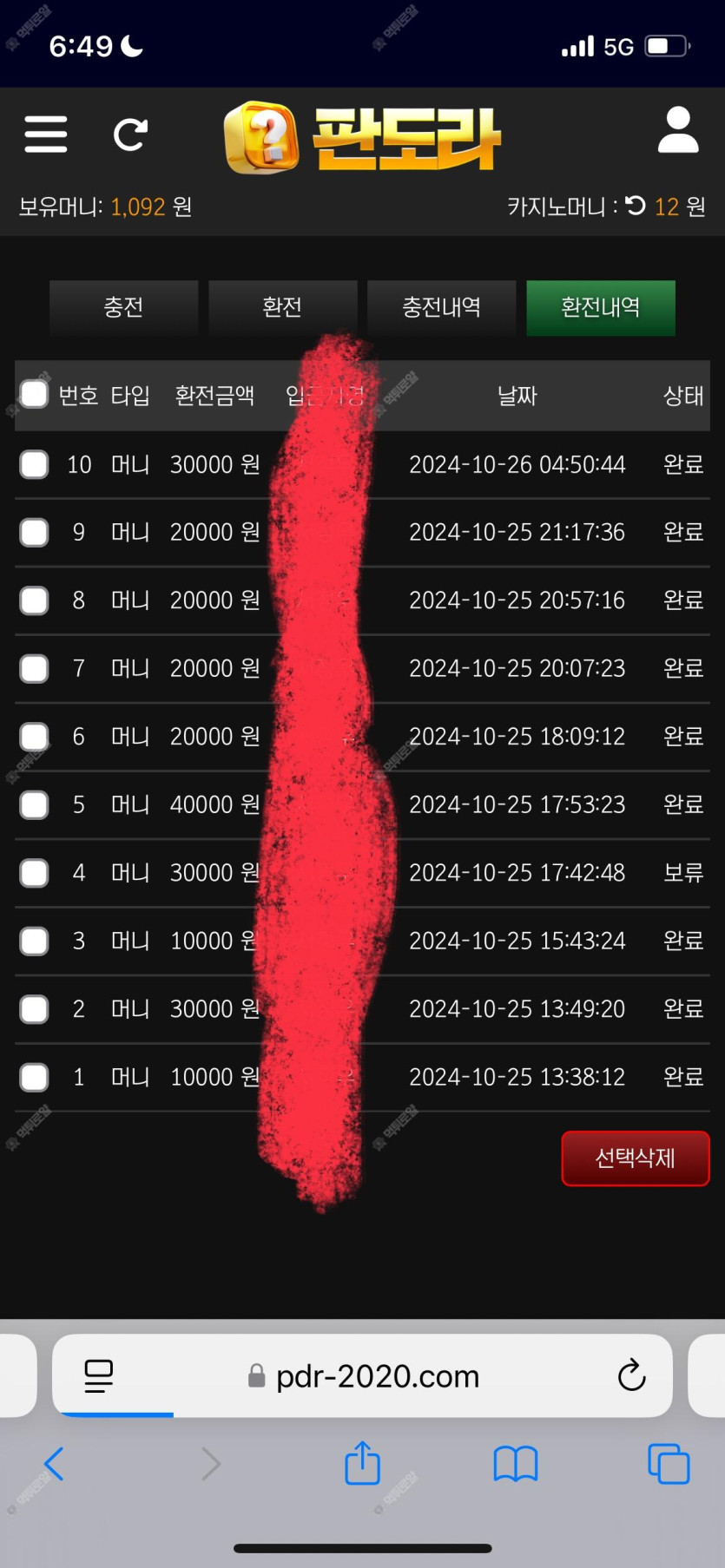This screenshot has width=725, height=1568.
Task: Check the box for row number 7
Action: click(34, 668)
